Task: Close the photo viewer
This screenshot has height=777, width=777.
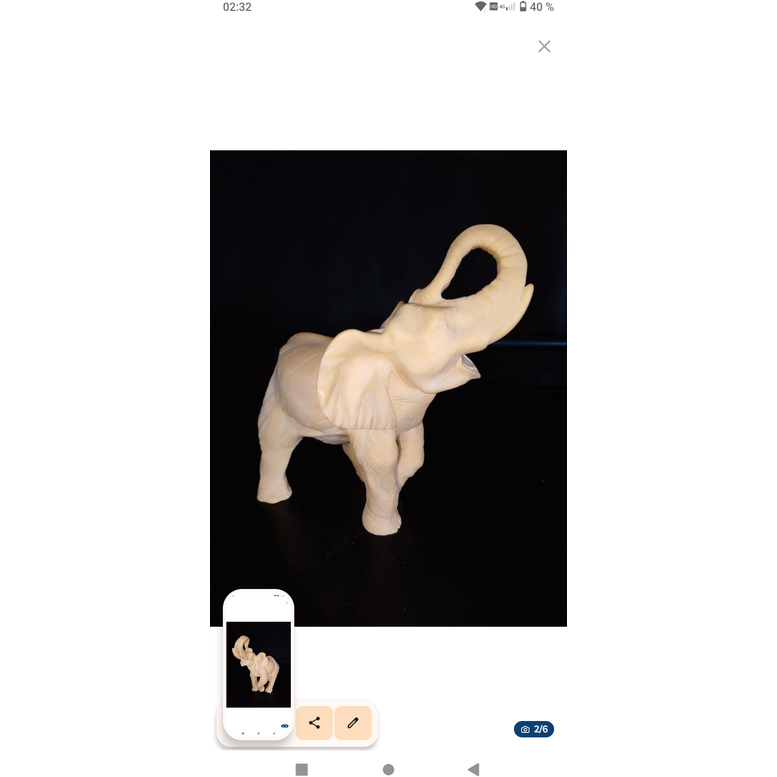Action: [544, 46]
